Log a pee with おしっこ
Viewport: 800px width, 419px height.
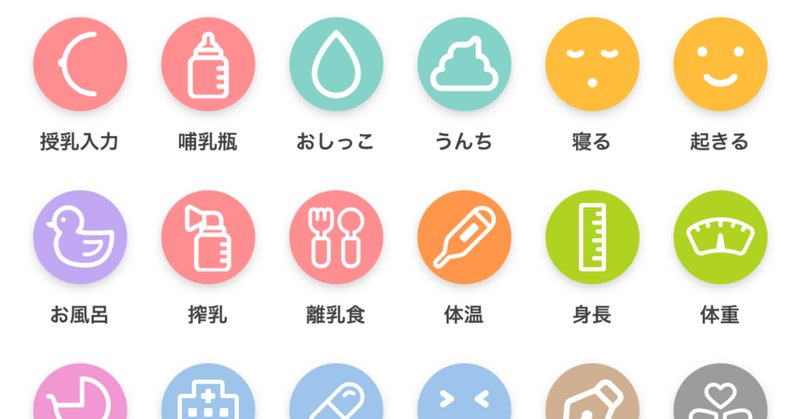pos(336,64)
